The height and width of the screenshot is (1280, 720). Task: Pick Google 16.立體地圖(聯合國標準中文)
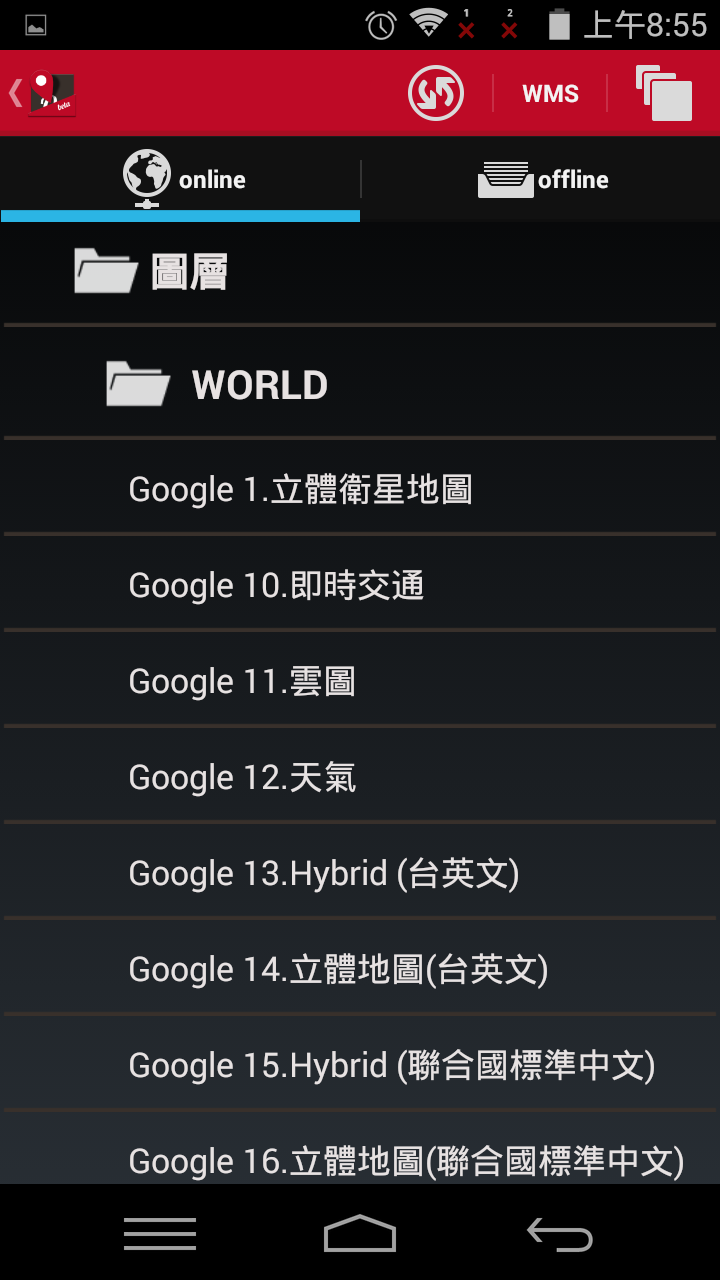(360, 1149)
